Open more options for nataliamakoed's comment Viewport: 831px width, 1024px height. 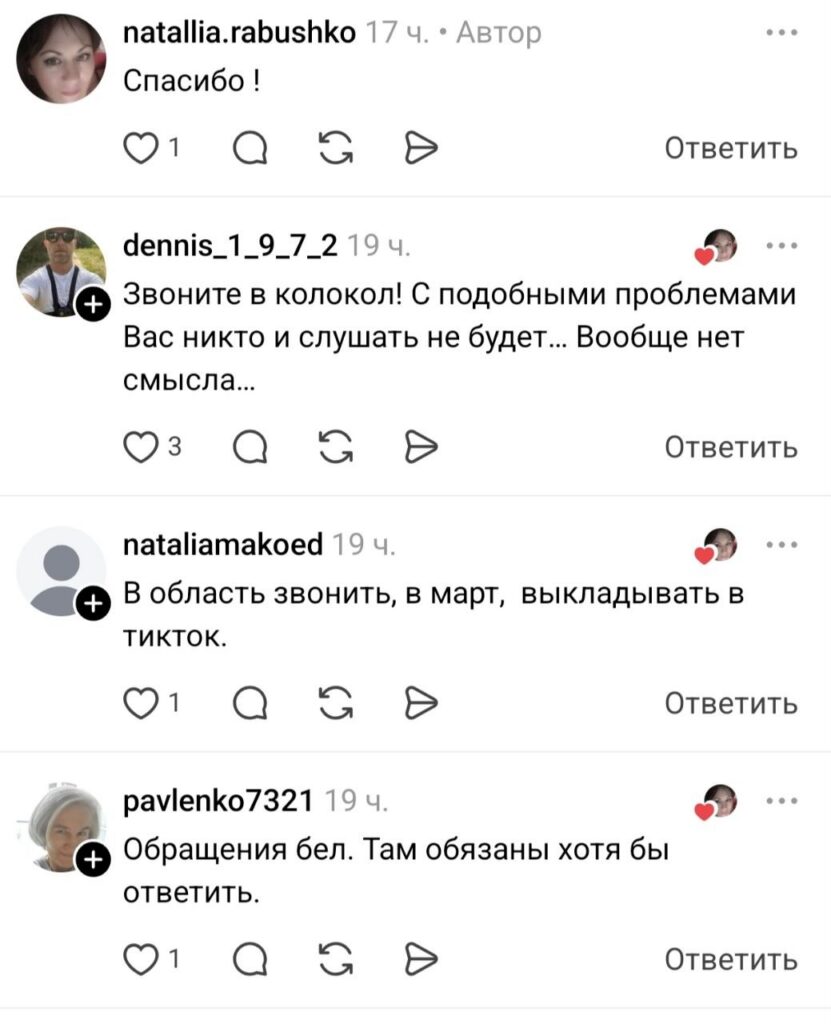(780, 546)
